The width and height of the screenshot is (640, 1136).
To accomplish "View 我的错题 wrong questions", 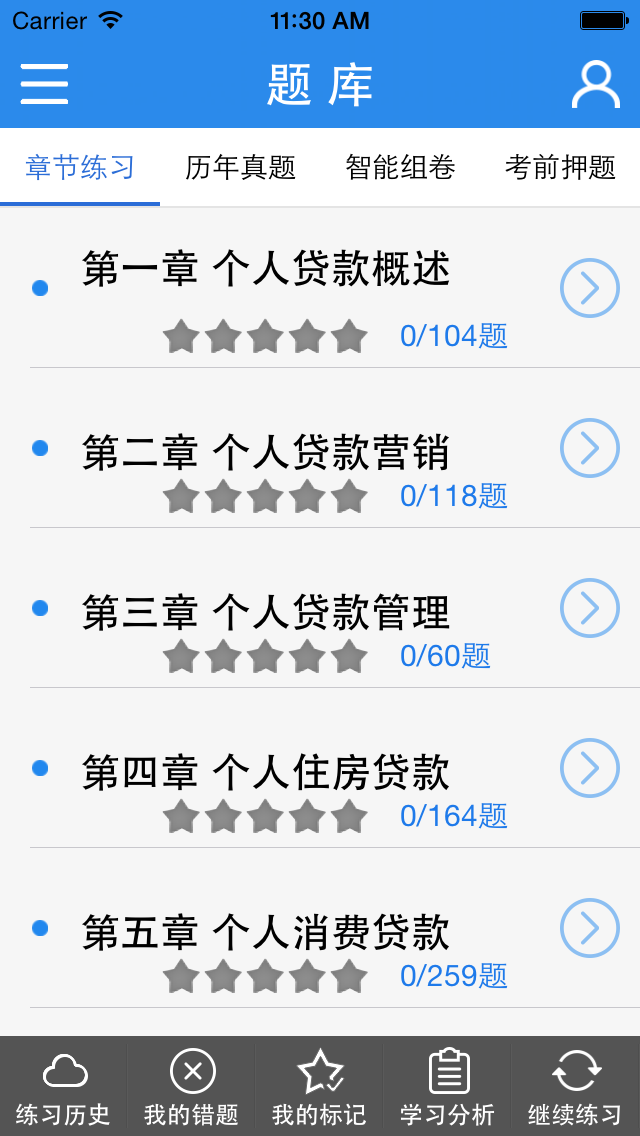I will (192, 1087).
